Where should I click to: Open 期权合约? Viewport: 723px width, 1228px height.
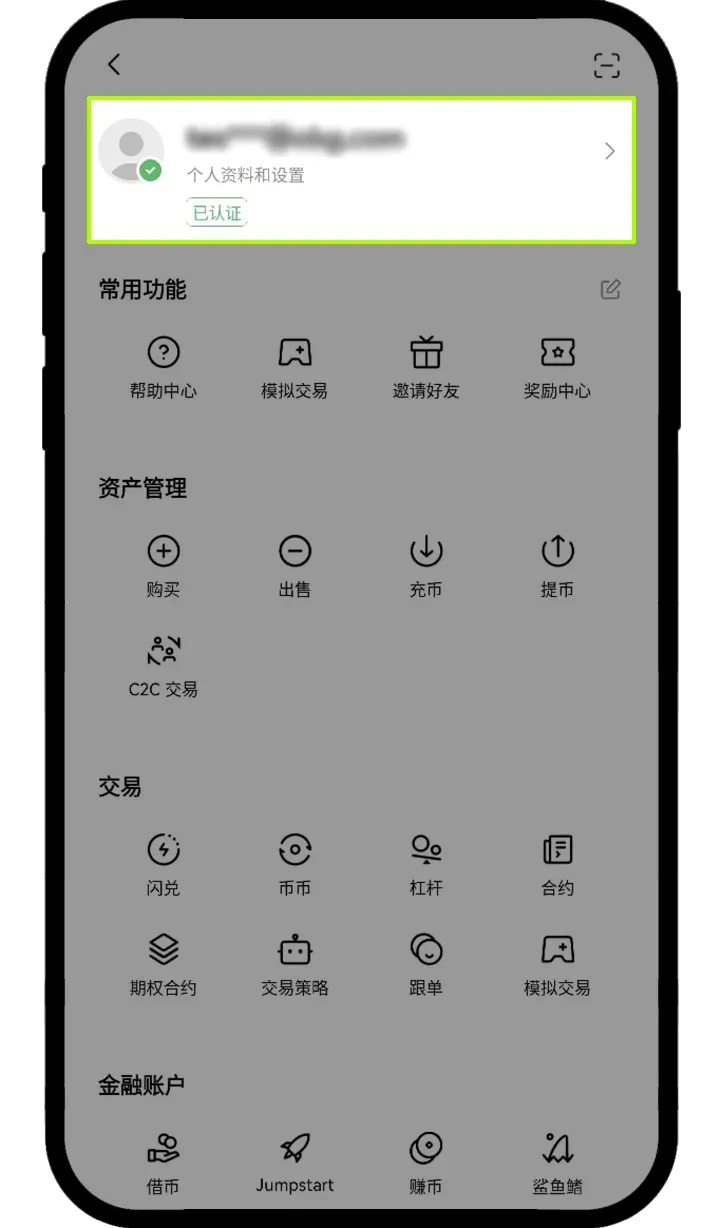pos(163,963)
